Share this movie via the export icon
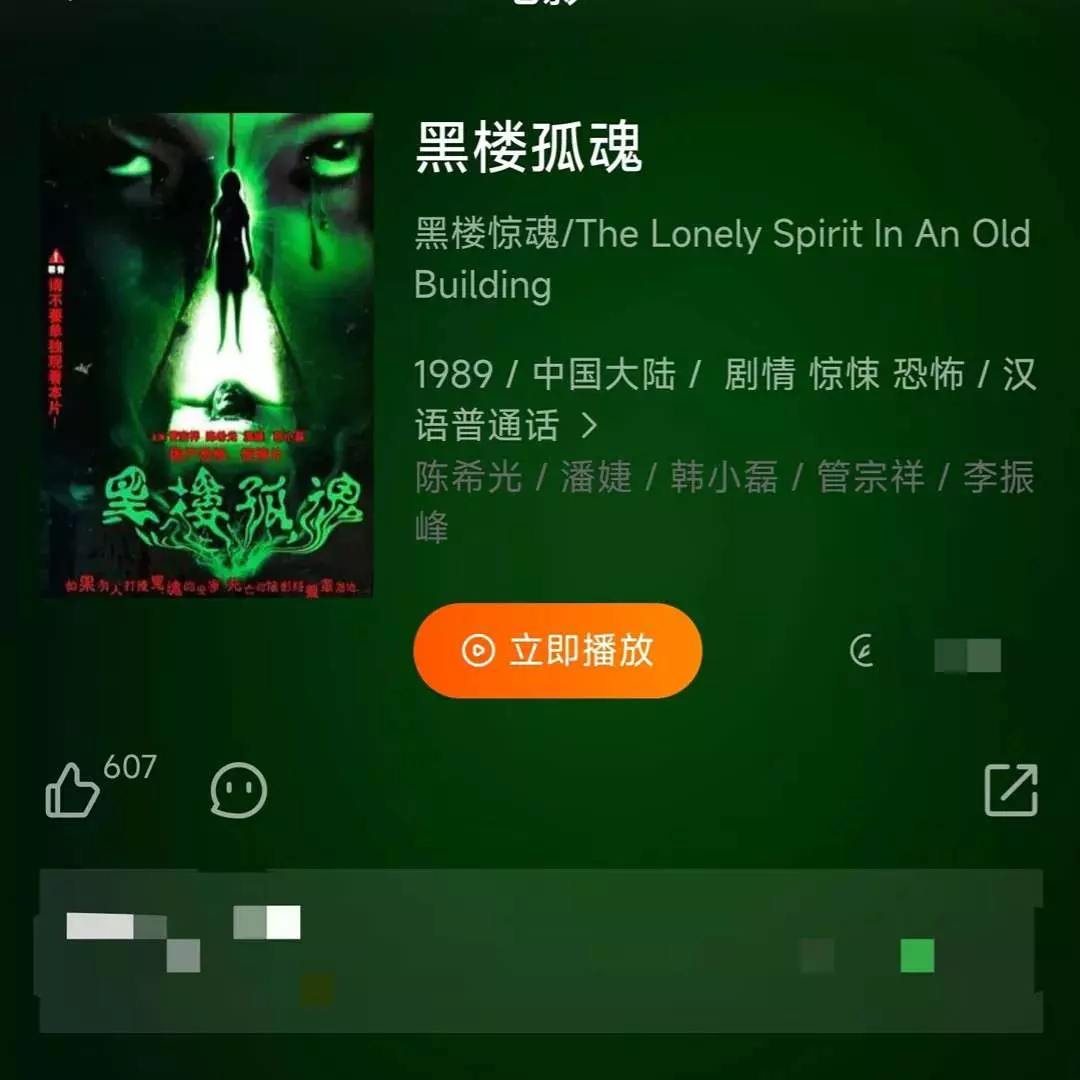 (1011, 790)
